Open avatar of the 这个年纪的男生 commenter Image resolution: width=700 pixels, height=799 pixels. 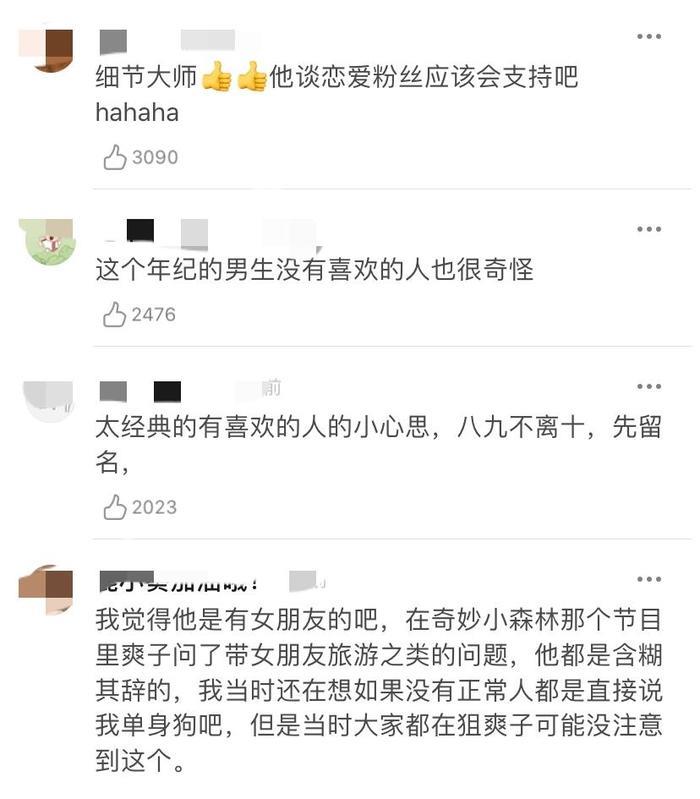[x=46, y=242]
